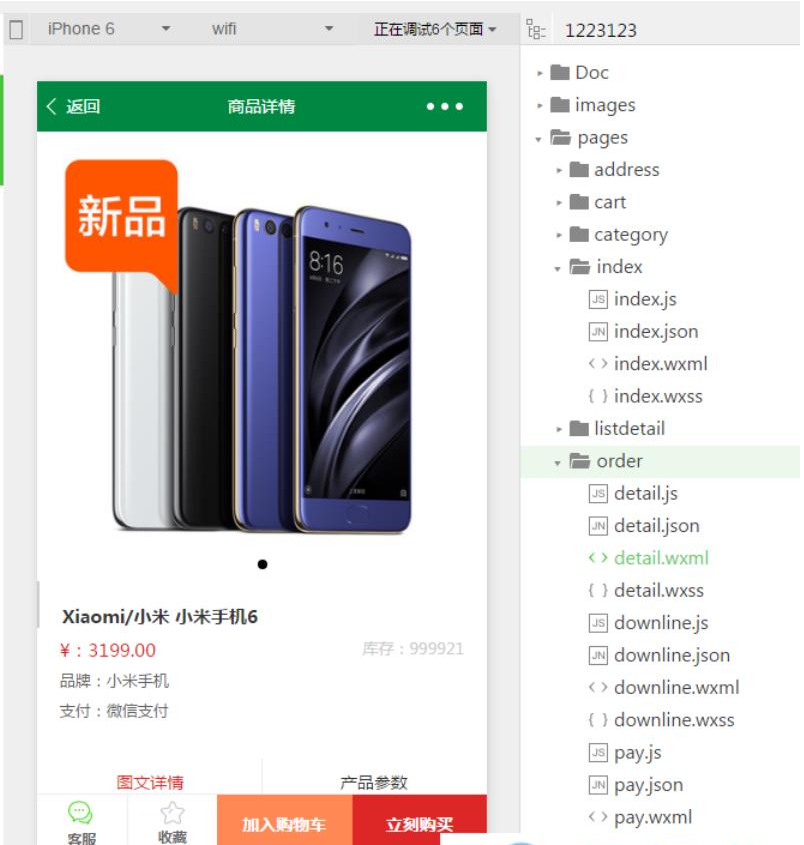The image size is (804, 845).
Task: Tap 收藏 to favorite this product
Action: [x=172, y=822]
